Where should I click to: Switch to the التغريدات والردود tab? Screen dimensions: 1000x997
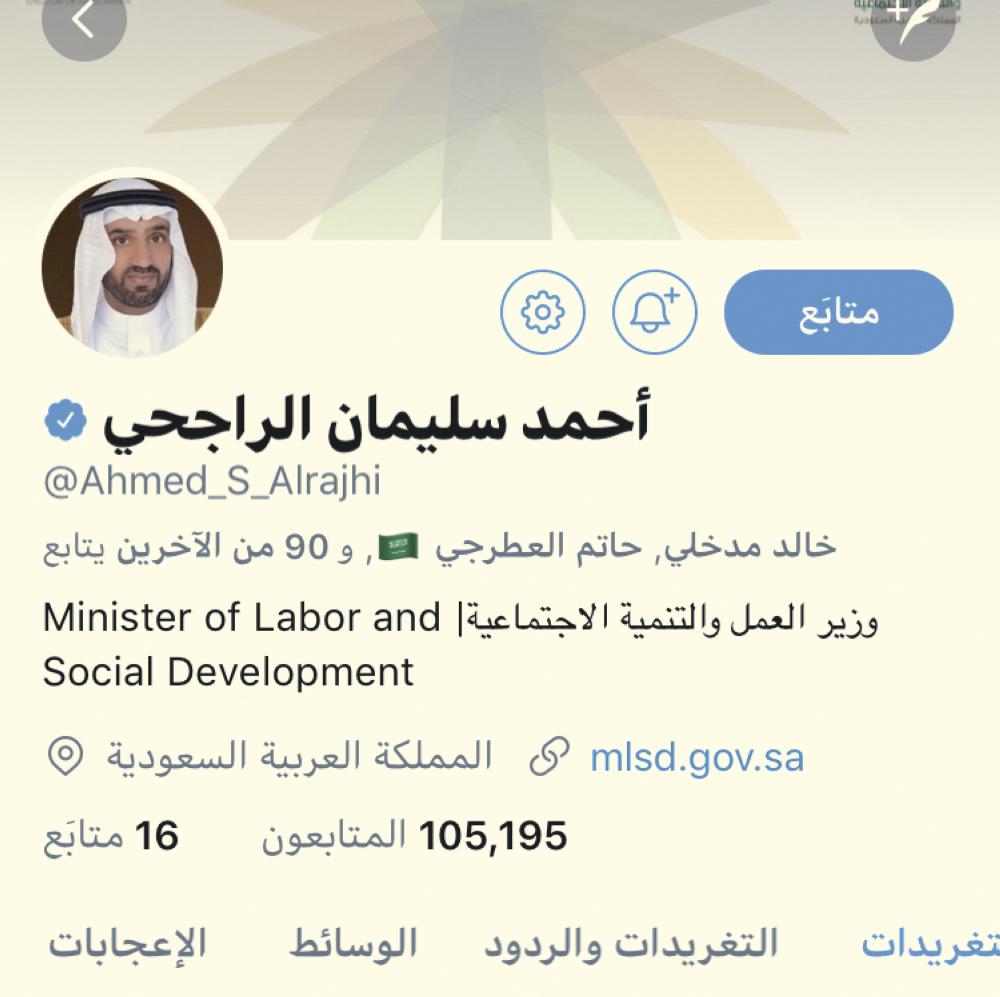point(630,944)
